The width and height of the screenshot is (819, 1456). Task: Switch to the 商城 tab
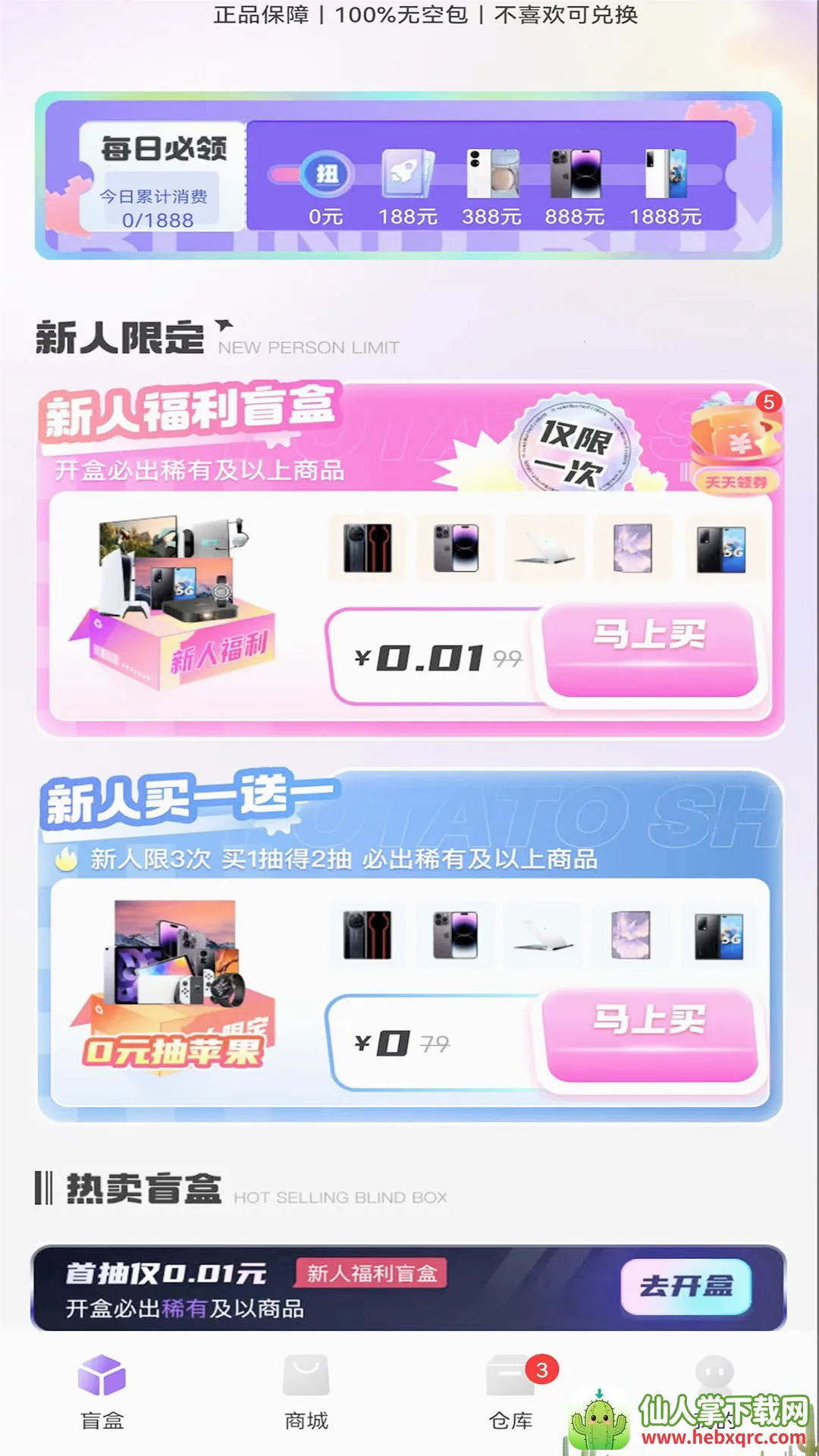point(306,1392)
